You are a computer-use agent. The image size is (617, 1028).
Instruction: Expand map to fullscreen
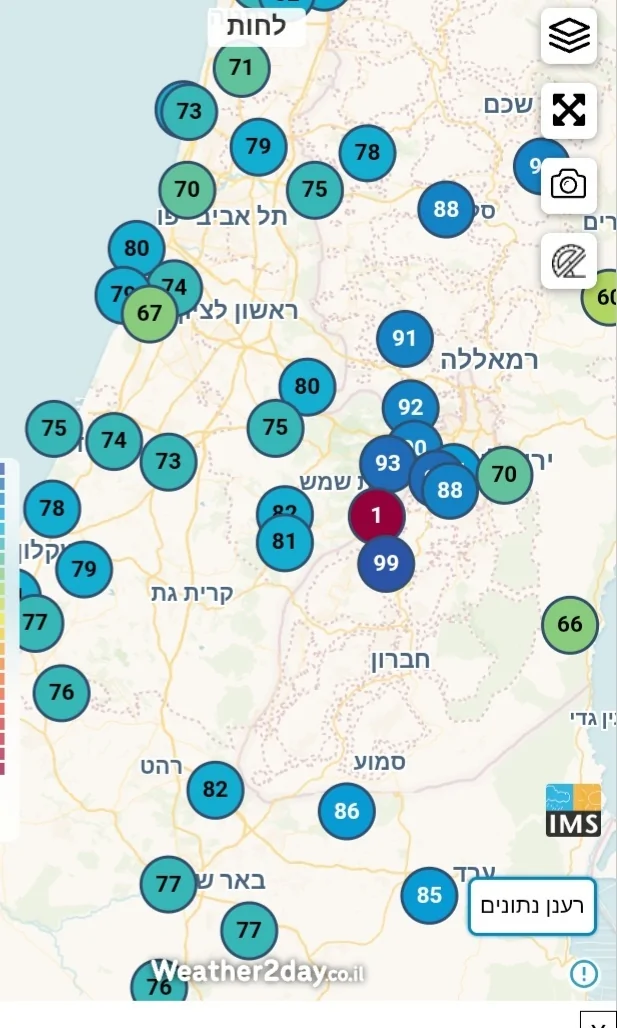coord(569,110)
